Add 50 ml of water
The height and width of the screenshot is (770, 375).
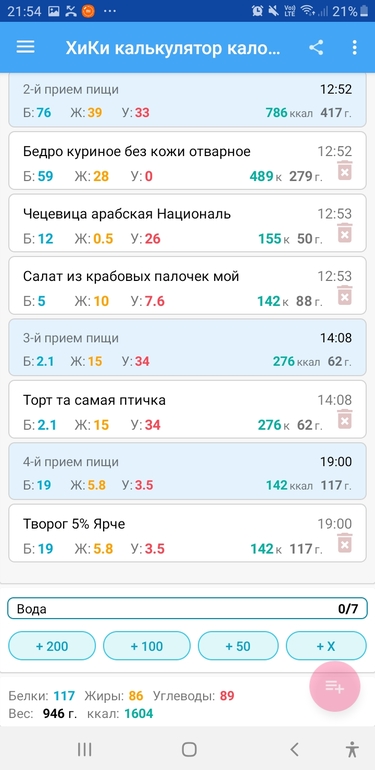238,646
